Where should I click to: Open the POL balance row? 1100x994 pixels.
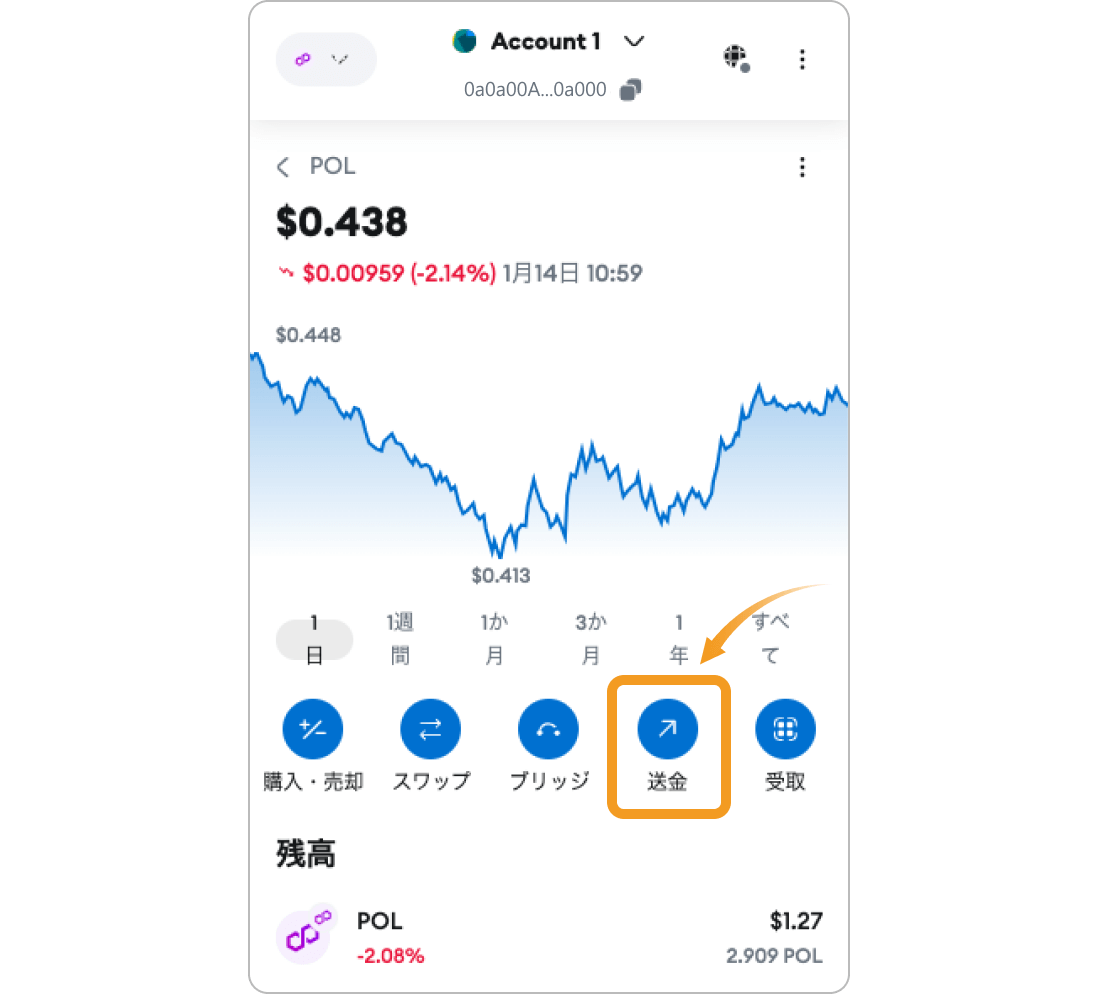tap(549, 935)
